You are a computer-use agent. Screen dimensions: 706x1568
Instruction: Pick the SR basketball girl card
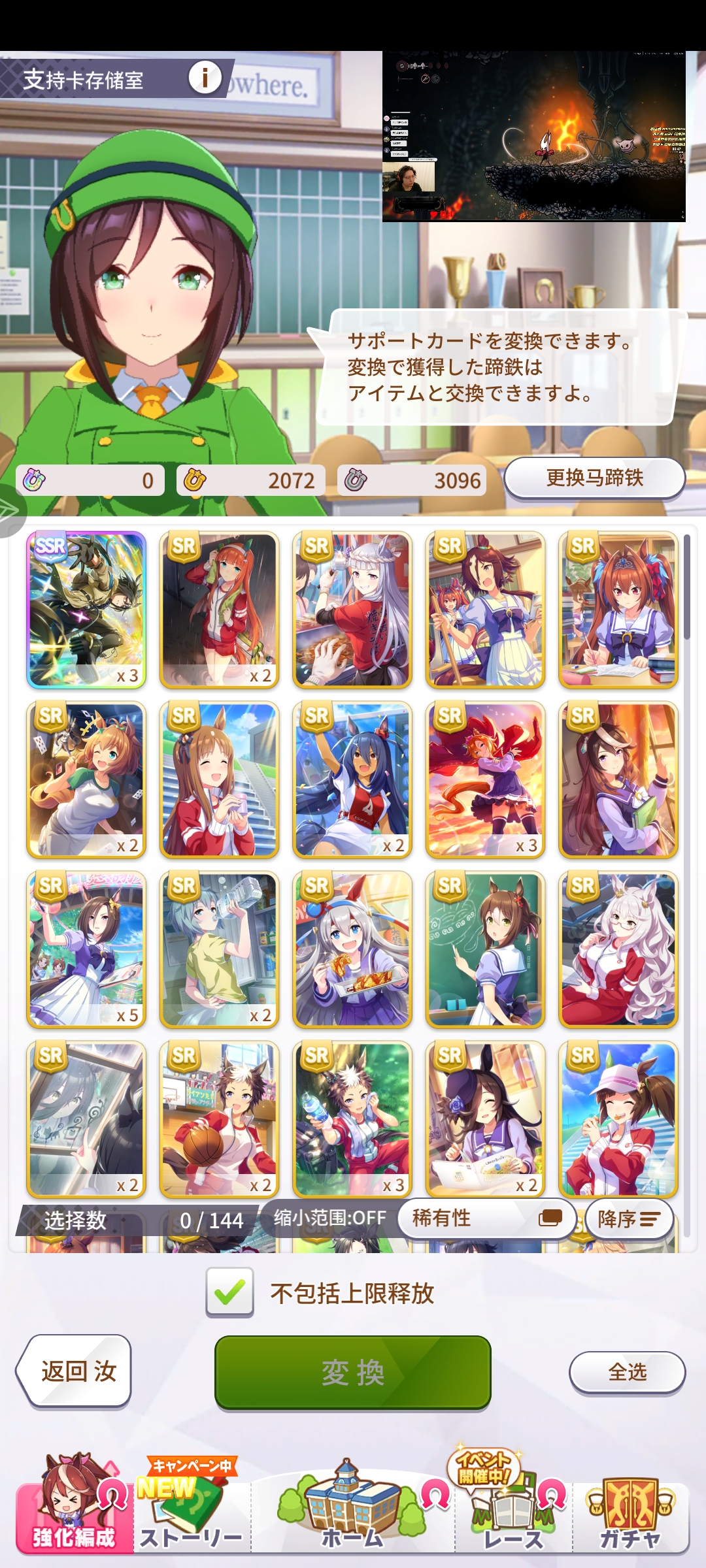pos(220,1119)
